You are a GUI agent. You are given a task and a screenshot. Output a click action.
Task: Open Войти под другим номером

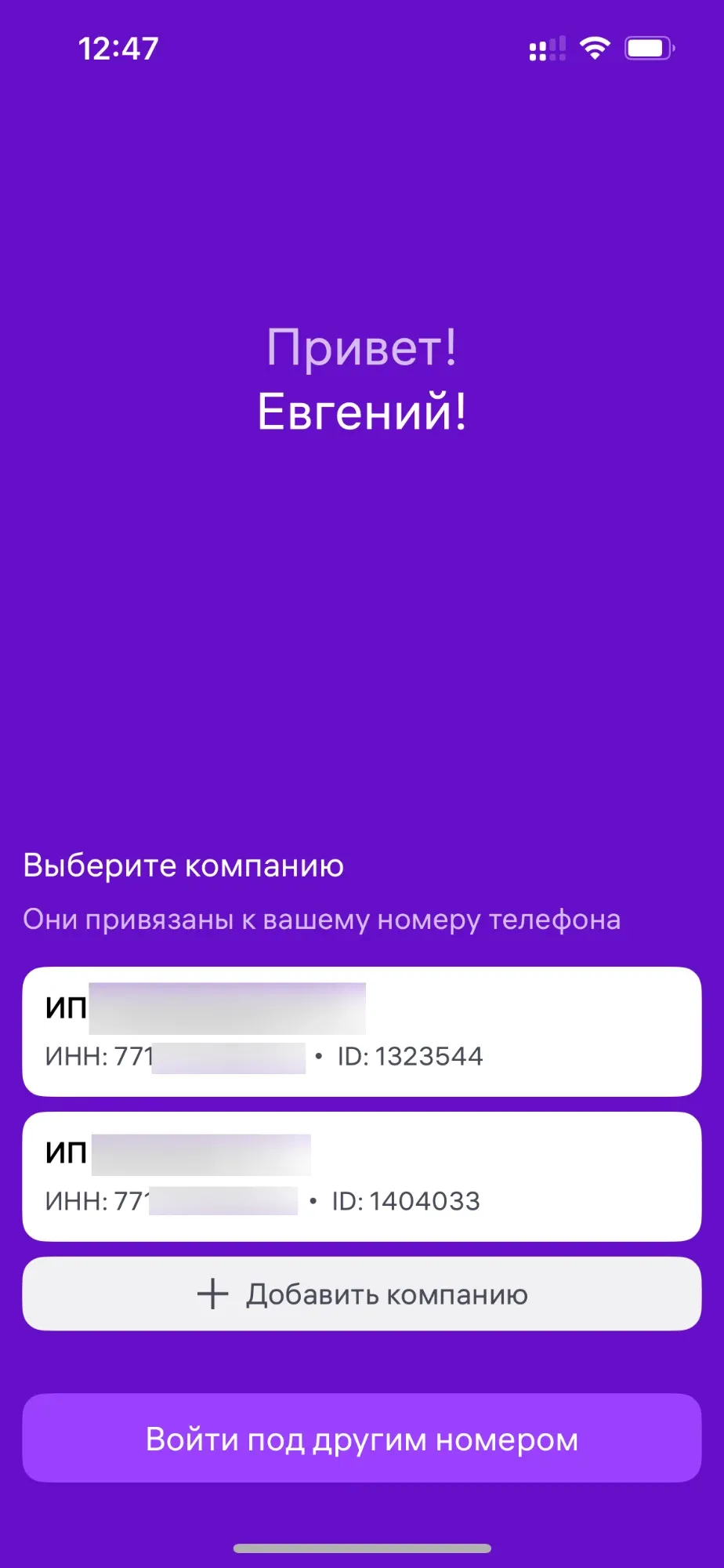click(361, 1439)
